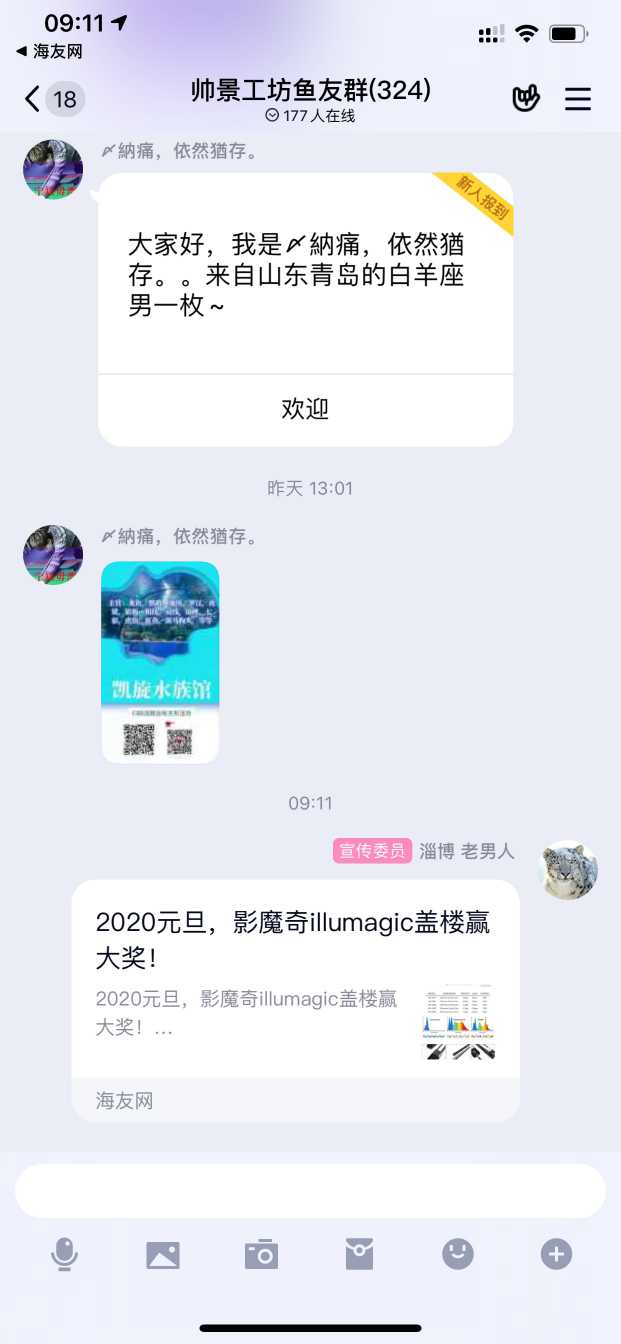Go back to the message list
Viewport: 621px width, 1344px height.
[x=52, y=99]
